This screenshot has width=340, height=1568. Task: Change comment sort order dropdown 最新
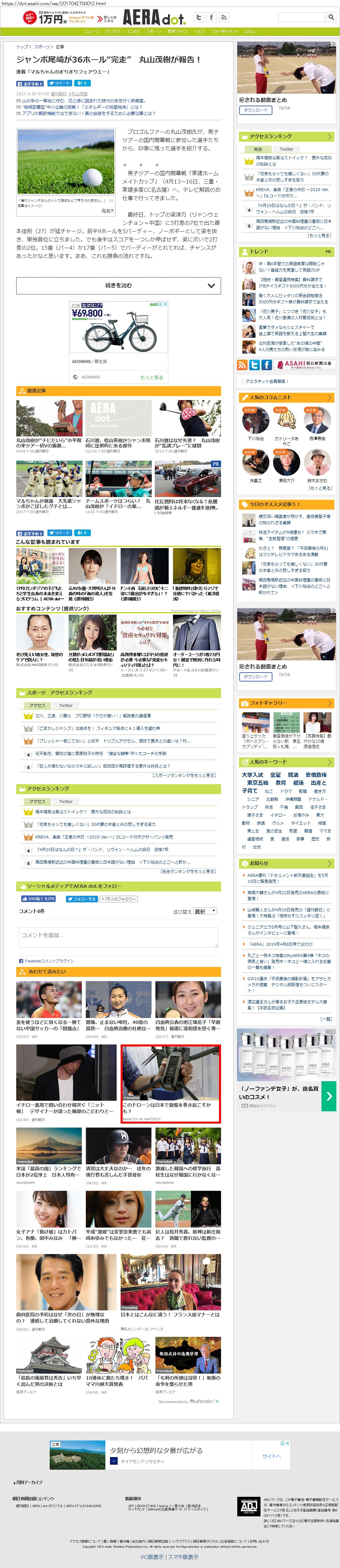[205, 911]
